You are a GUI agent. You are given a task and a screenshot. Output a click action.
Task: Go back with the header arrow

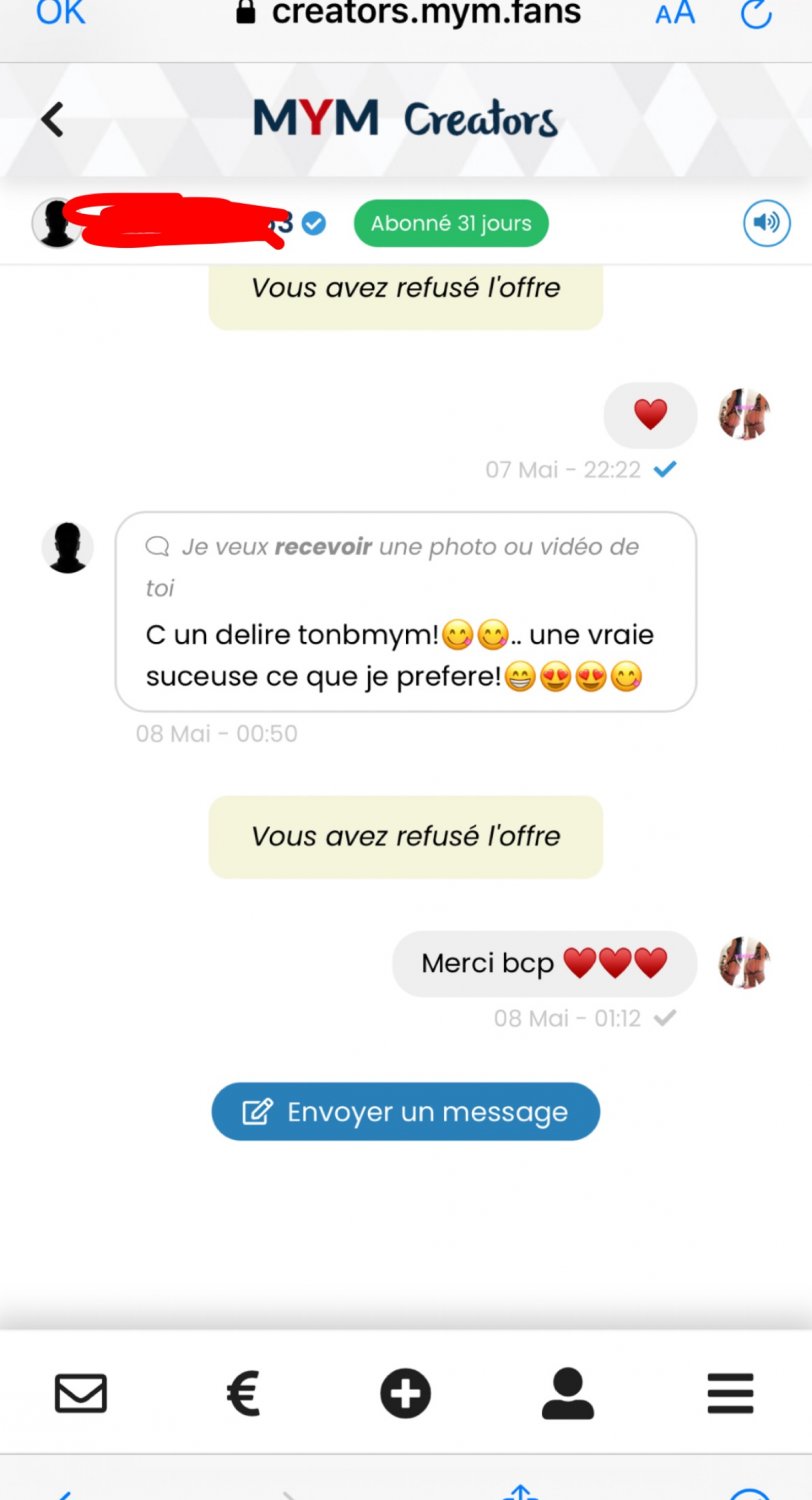point(52,120)
